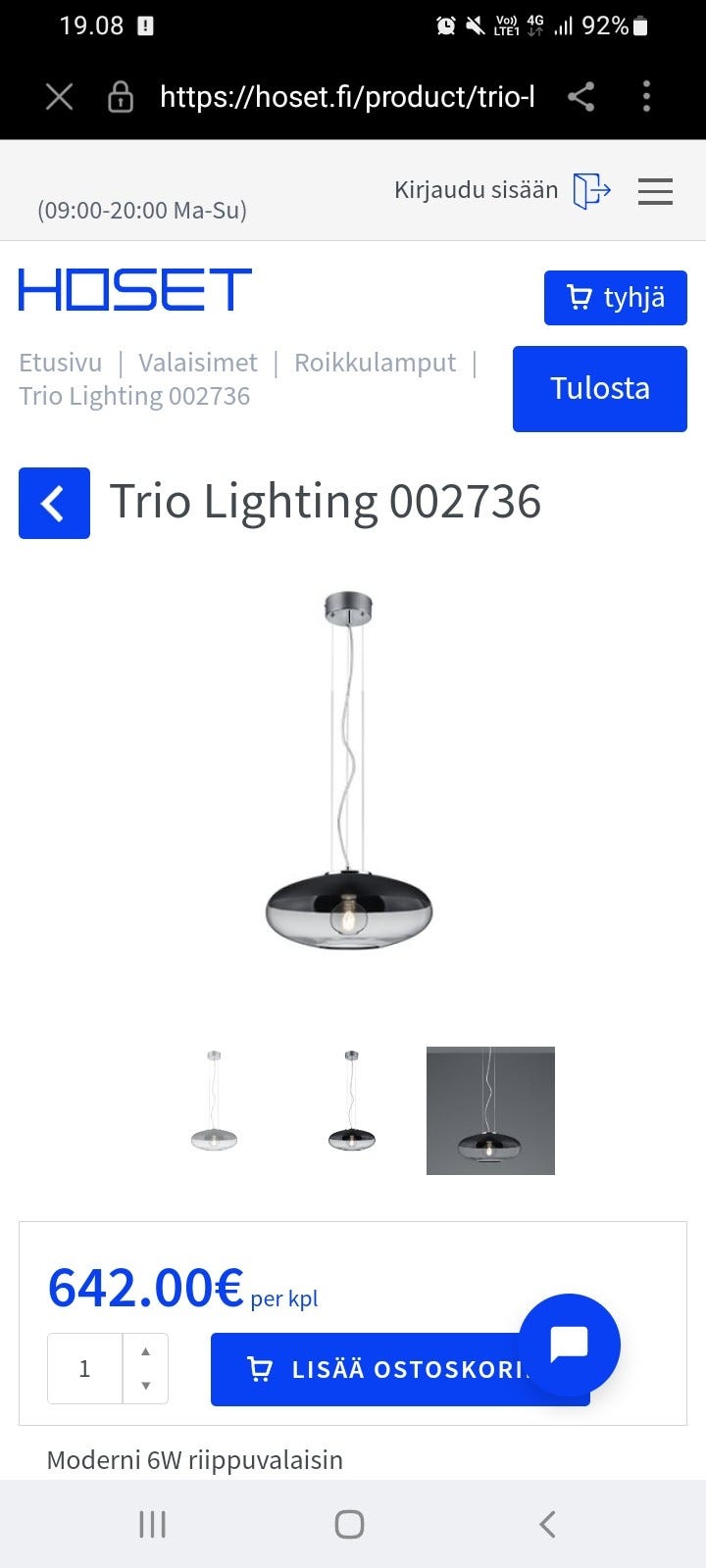Go back with the blue arrow button
706x1568 pixels.
(x=54, y=504)
